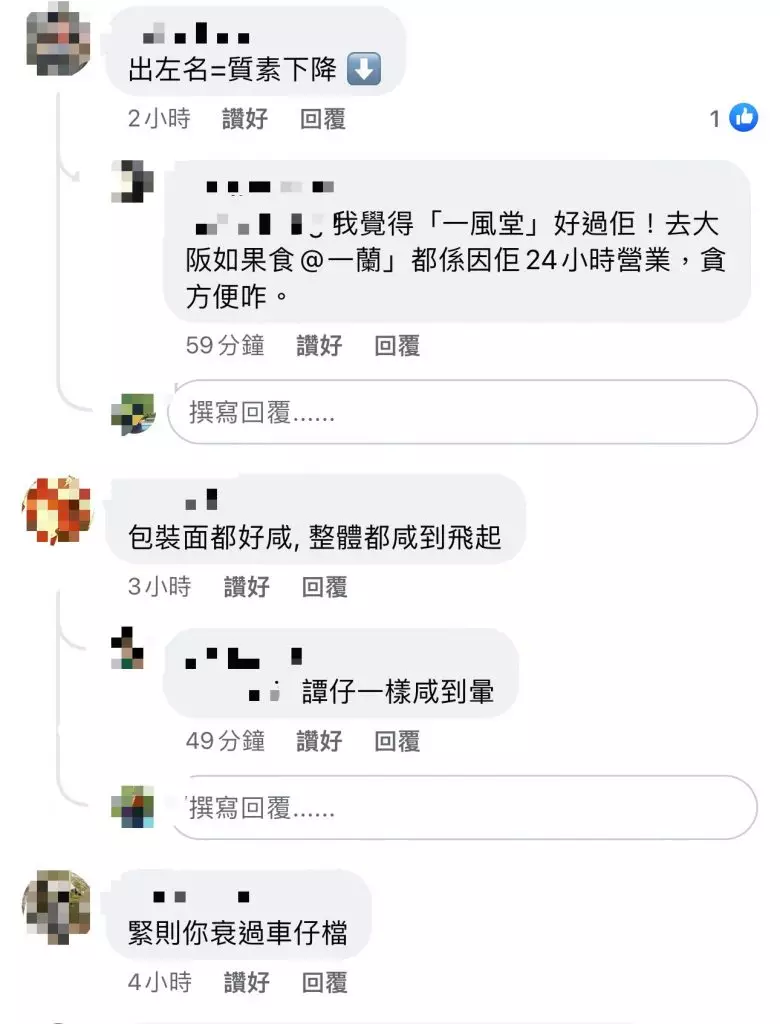Open profile picture of 包裝面都好咸 commenter
The image size is (780, 1024).
point(57,510)
